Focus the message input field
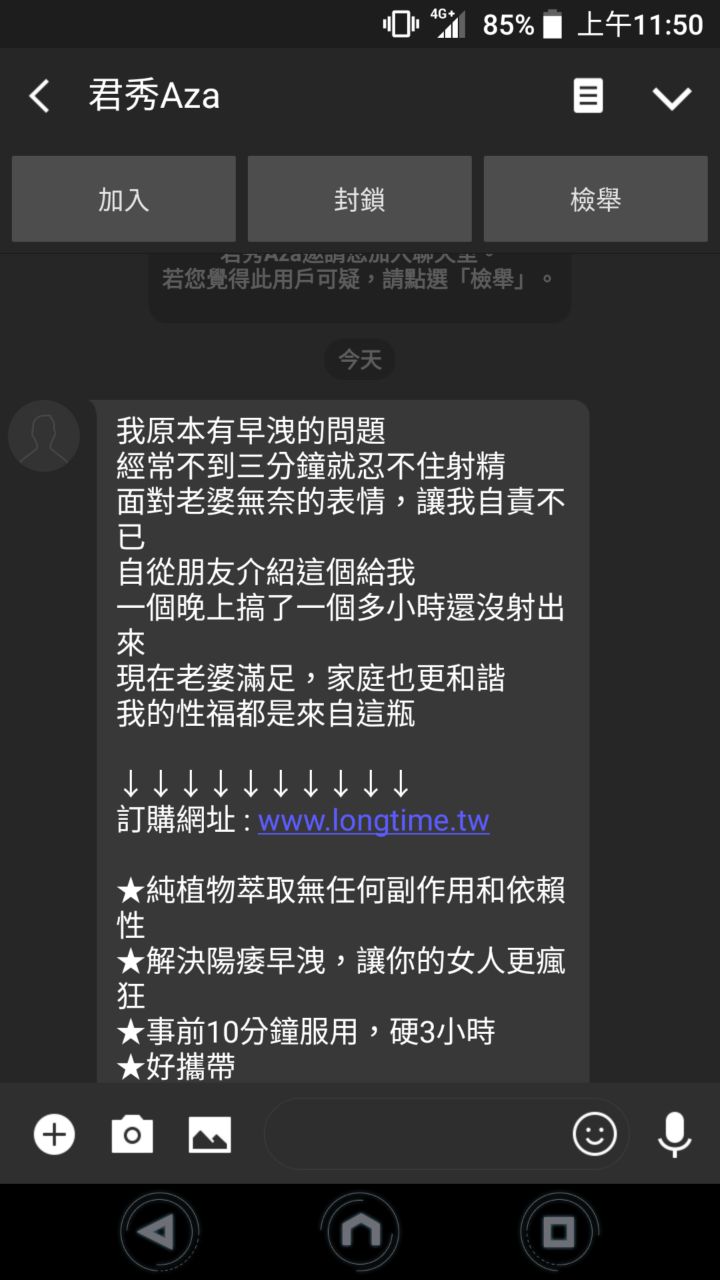 pos(415,1134)
